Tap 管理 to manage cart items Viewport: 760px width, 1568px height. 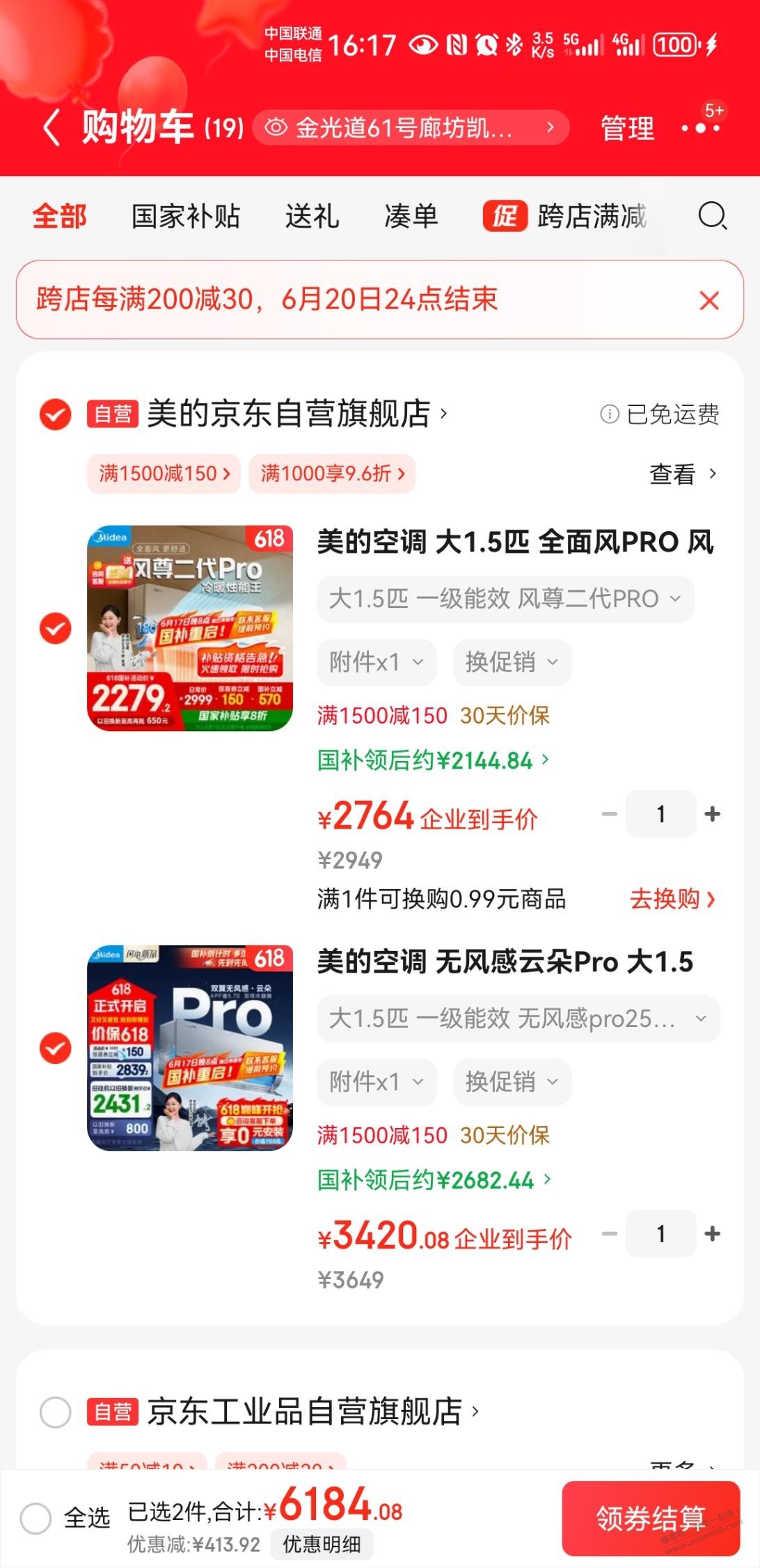tap(627, 128)
